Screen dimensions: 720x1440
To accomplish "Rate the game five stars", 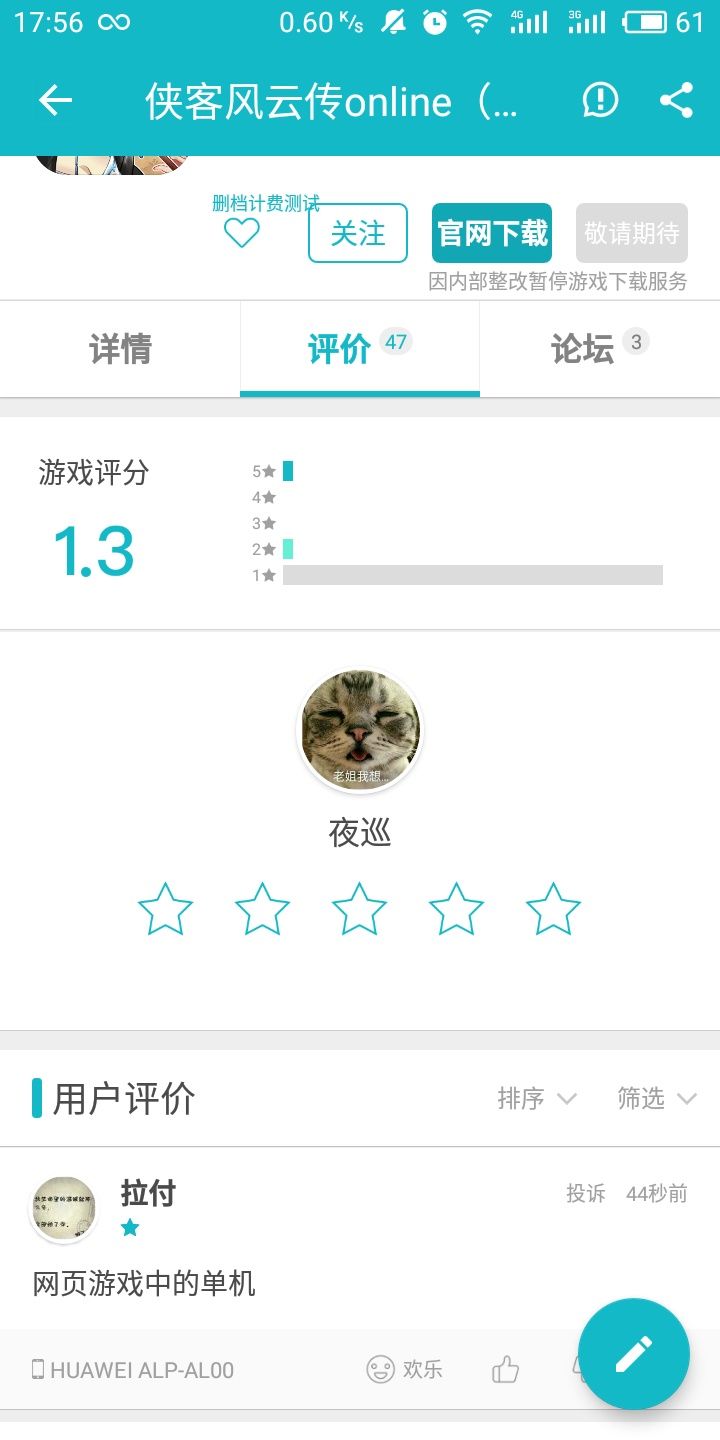I will click(x=553, y=909).
